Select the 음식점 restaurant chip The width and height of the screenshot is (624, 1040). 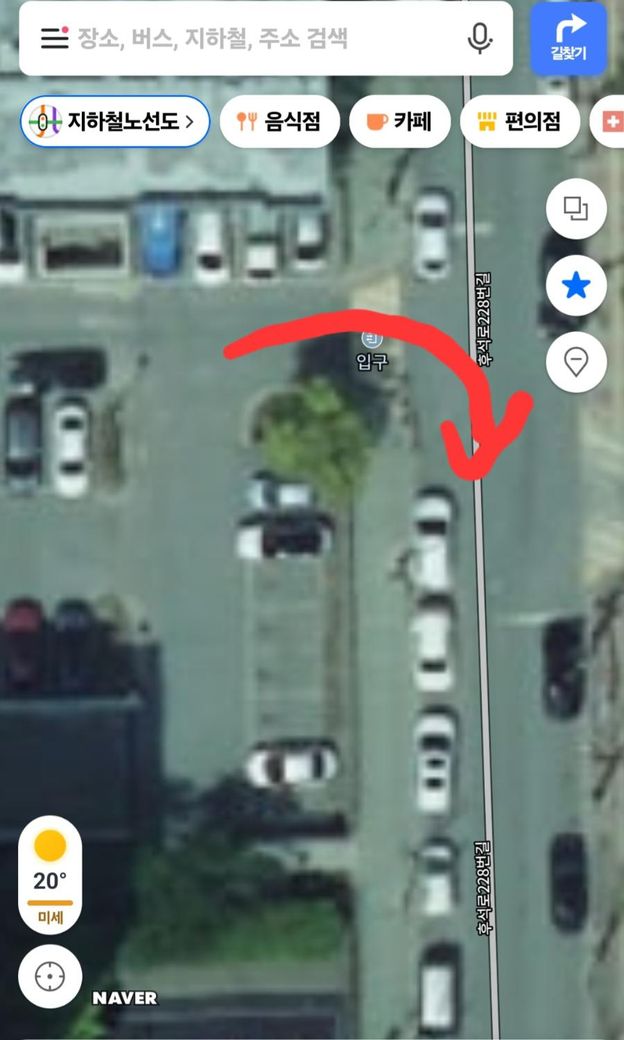coord(279,122)
